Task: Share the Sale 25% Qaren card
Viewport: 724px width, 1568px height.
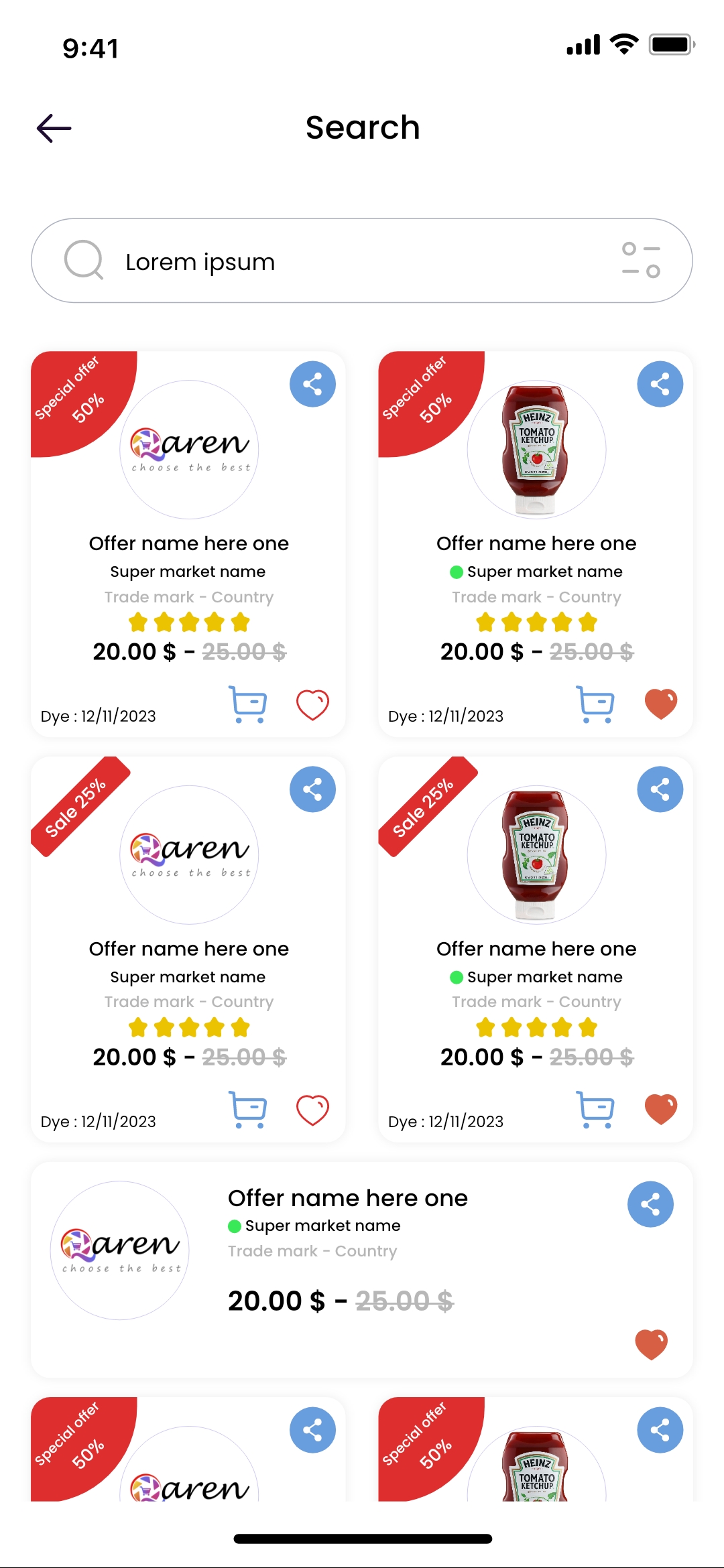Action: tap(312, 789)
